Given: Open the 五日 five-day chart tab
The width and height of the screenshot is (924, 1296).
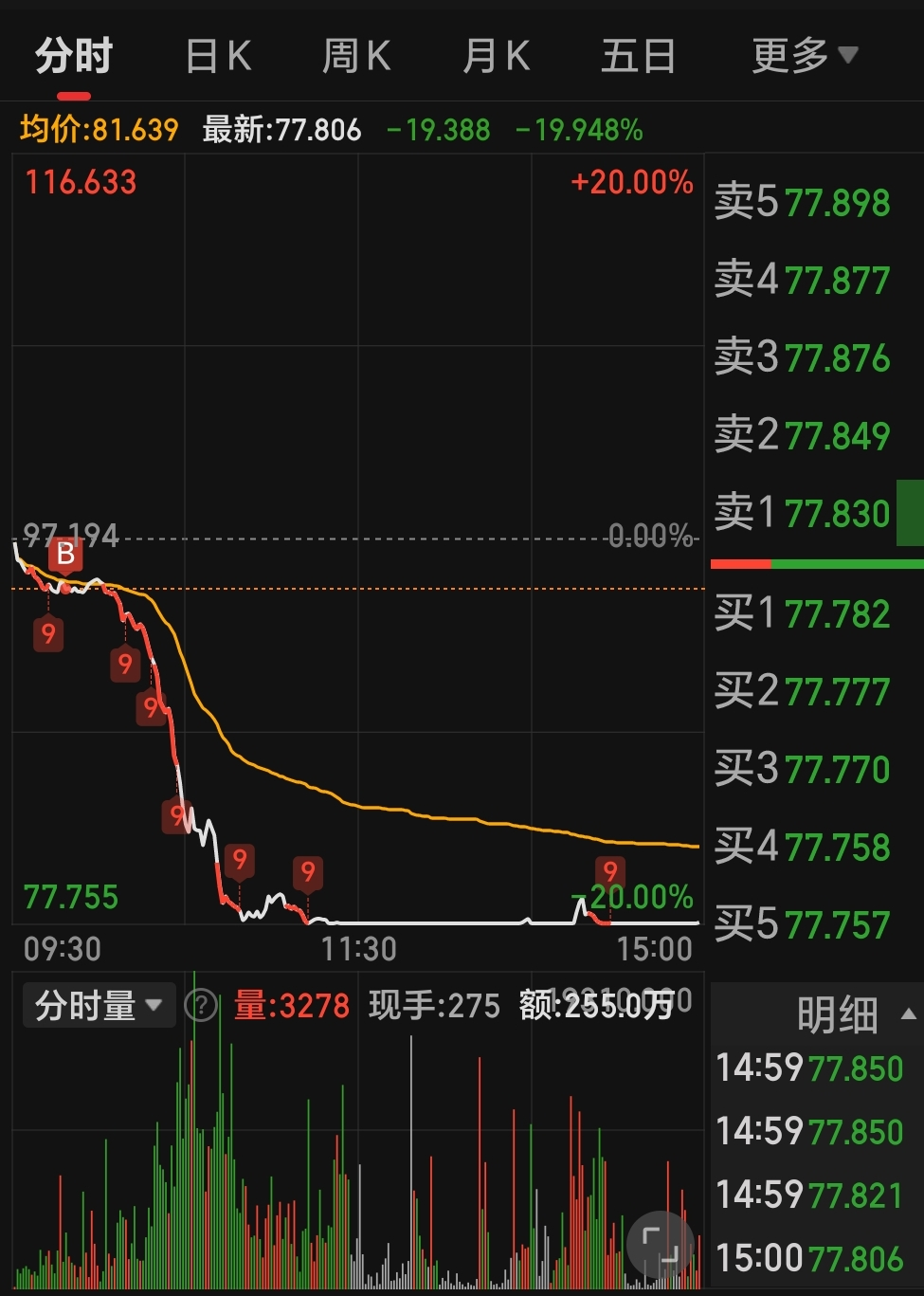Looking at the screenshot, I should [x=638, y=57].
